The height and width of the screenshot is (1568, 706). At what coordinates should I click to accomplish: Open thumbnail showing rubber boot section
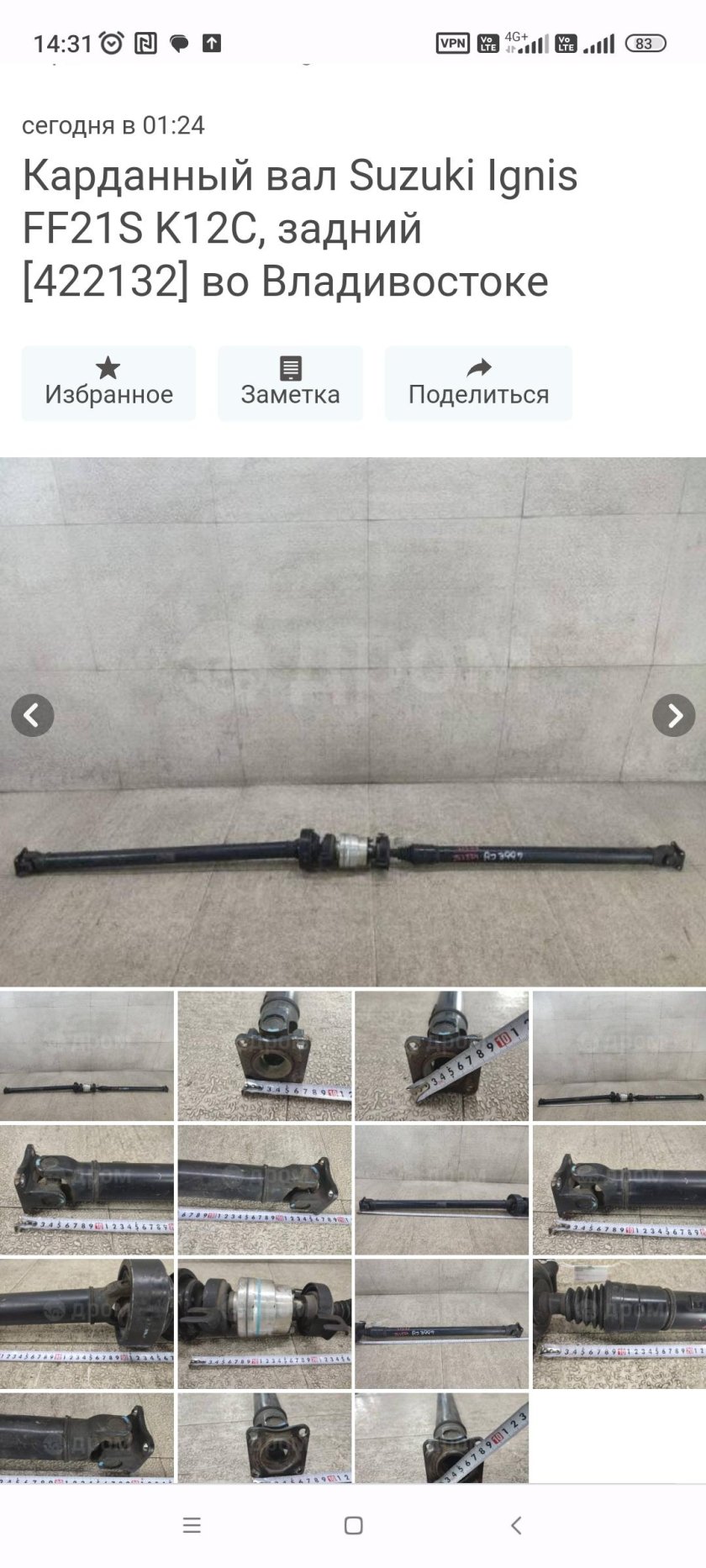619,1323
